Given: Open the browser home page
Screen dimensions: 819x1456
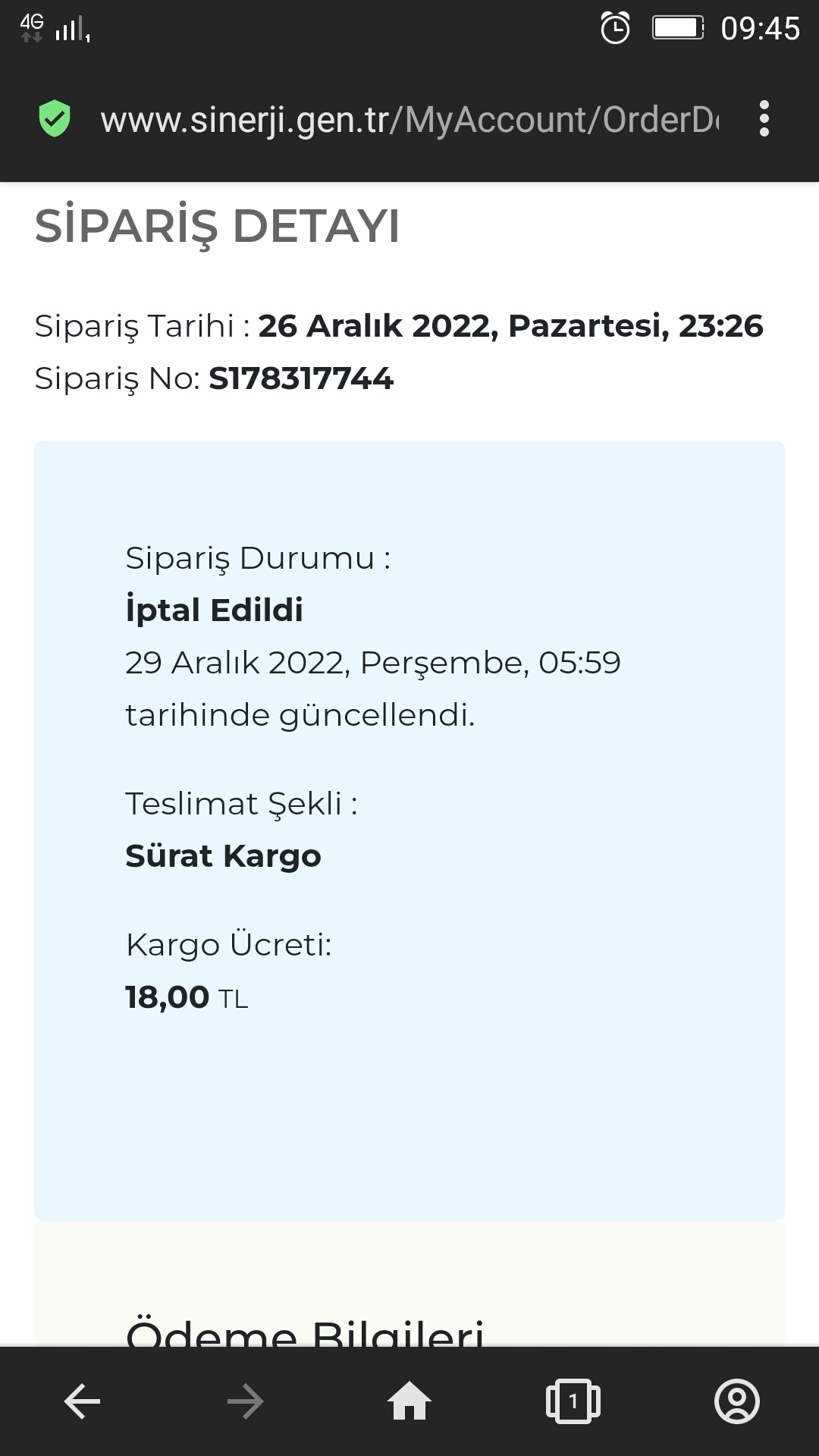Looking at the screenshot, I should (x=409, y=1401).
